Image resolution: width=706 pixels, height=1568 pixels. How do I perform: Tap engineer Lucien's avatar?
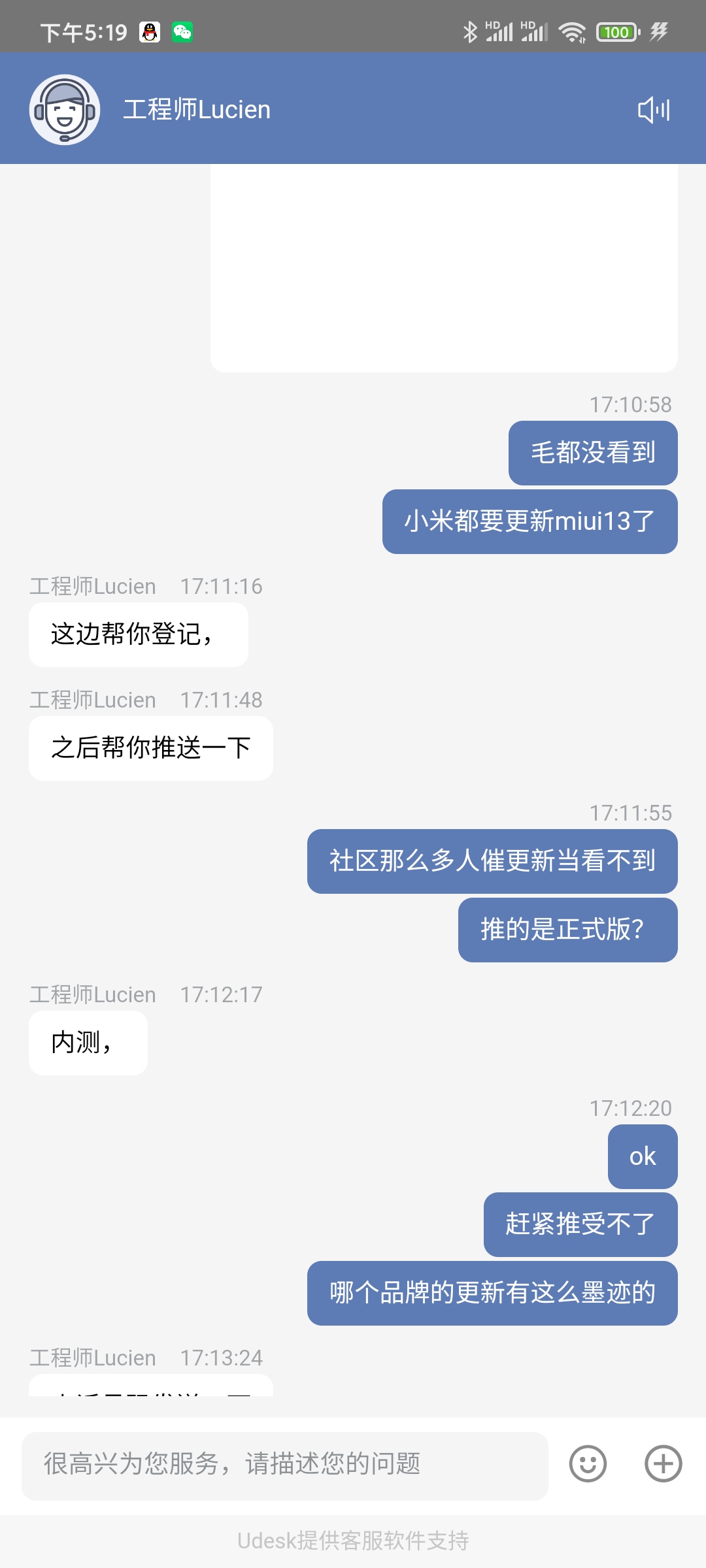[x=65, y=110]
